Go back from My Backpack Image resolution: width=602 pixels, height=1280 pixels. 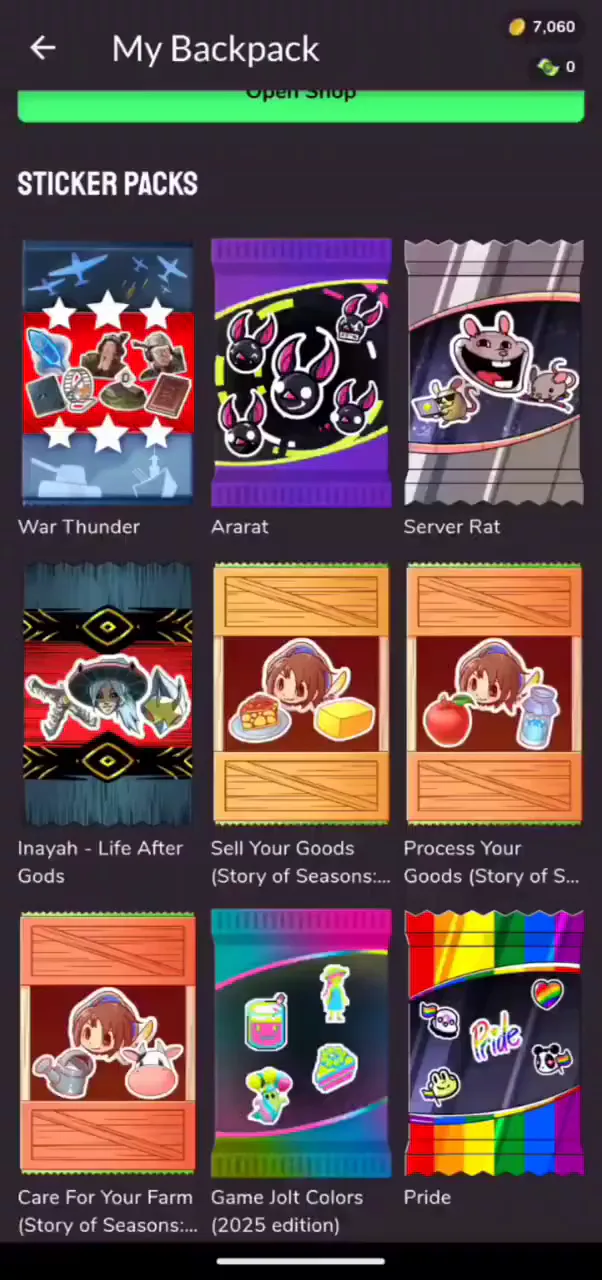pyautogui.click(x=42, y=47)
